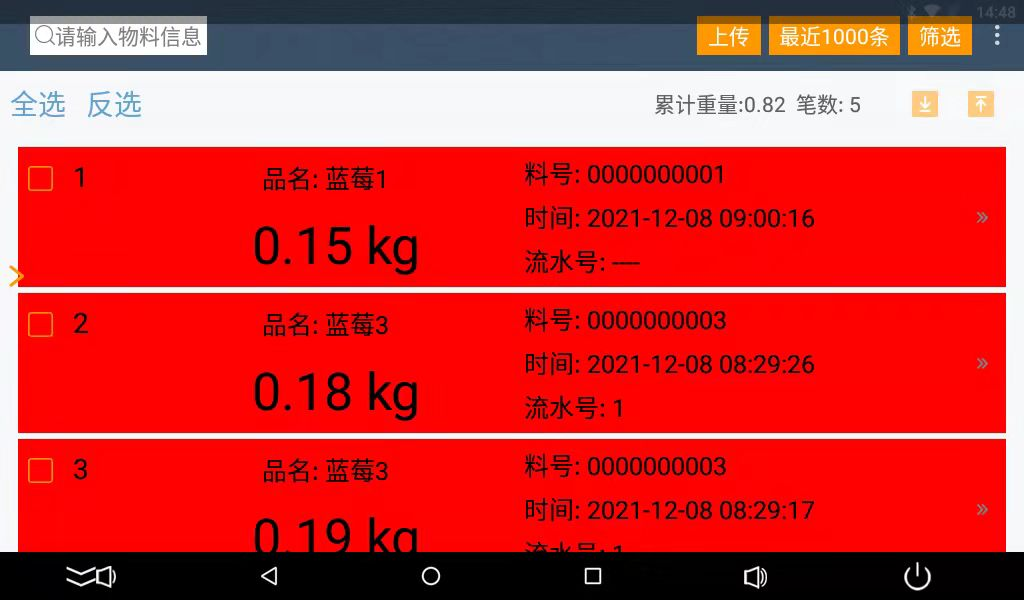Tap the material info search field
This screenshot has width=1024, height=600.
pos(118,37)
